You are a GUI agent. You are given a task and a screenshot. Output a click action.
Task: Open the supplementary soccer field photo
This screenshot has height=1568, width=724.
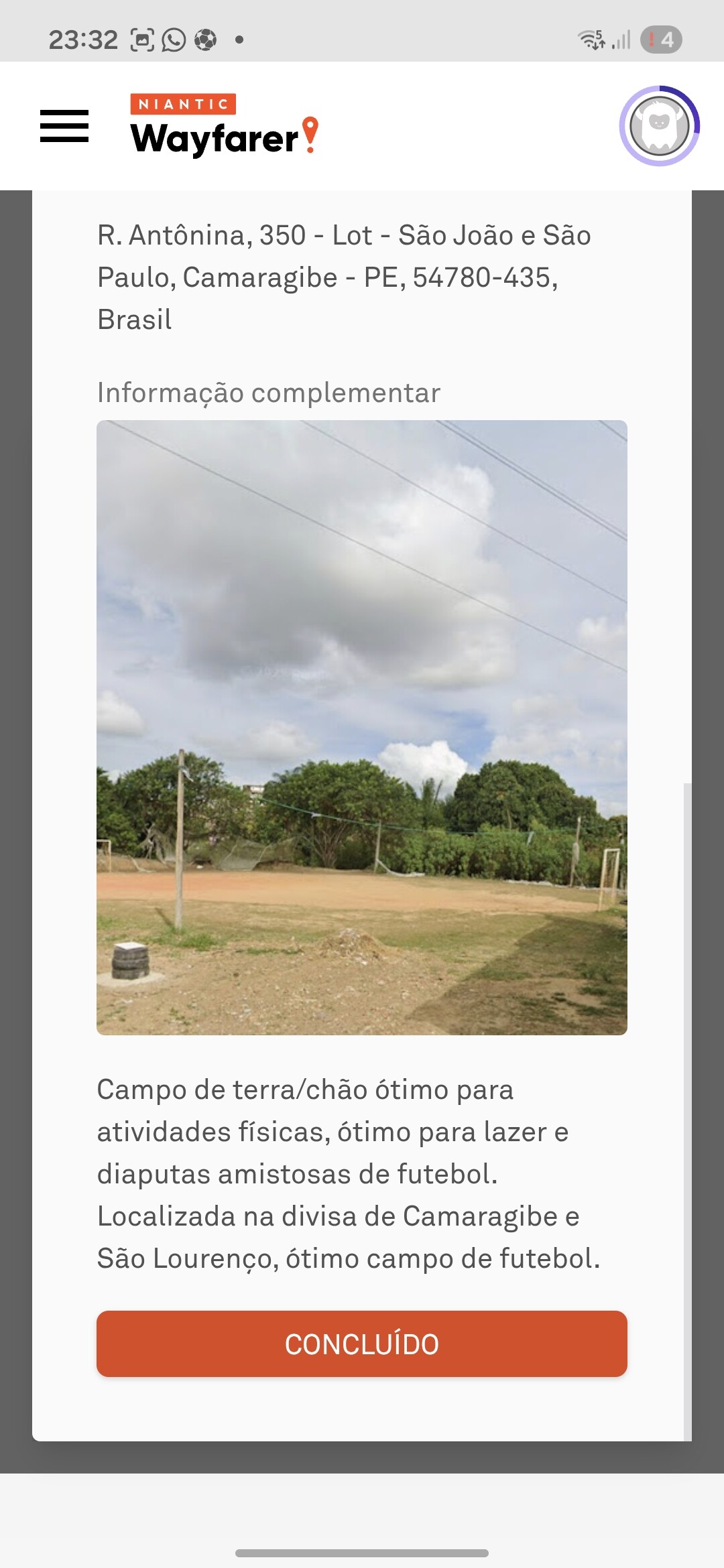(362, 727)
